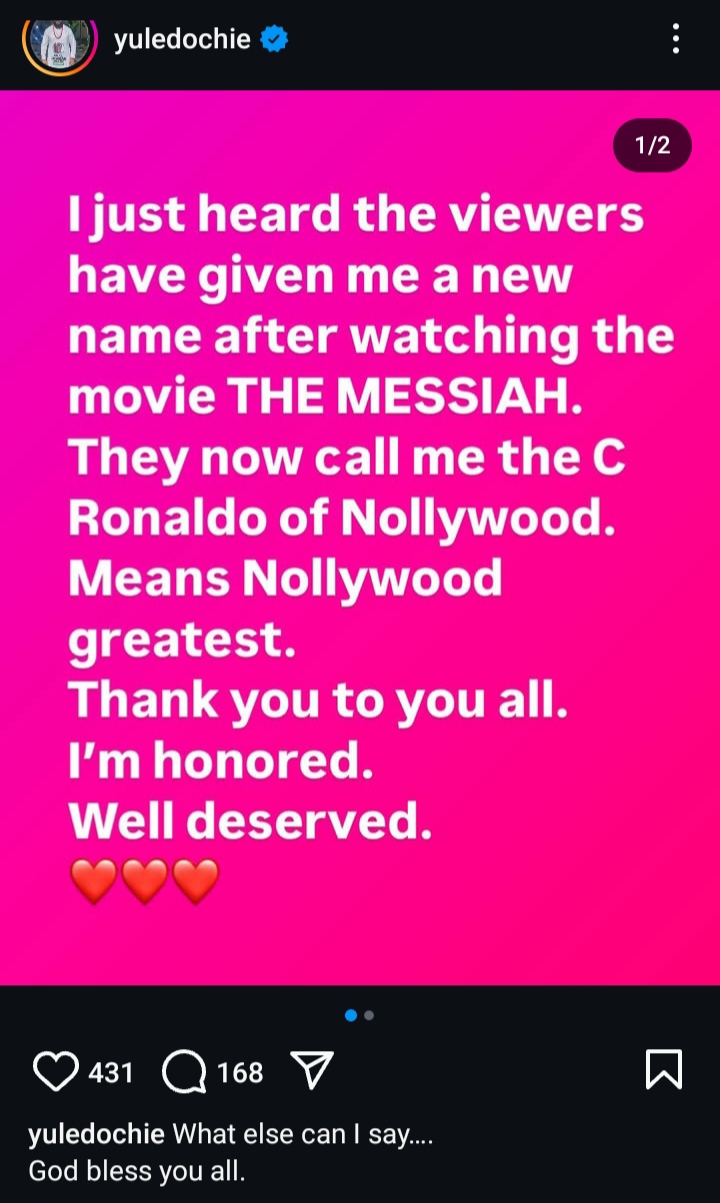Open the post's three-dot overflow menu

[677, 40]
